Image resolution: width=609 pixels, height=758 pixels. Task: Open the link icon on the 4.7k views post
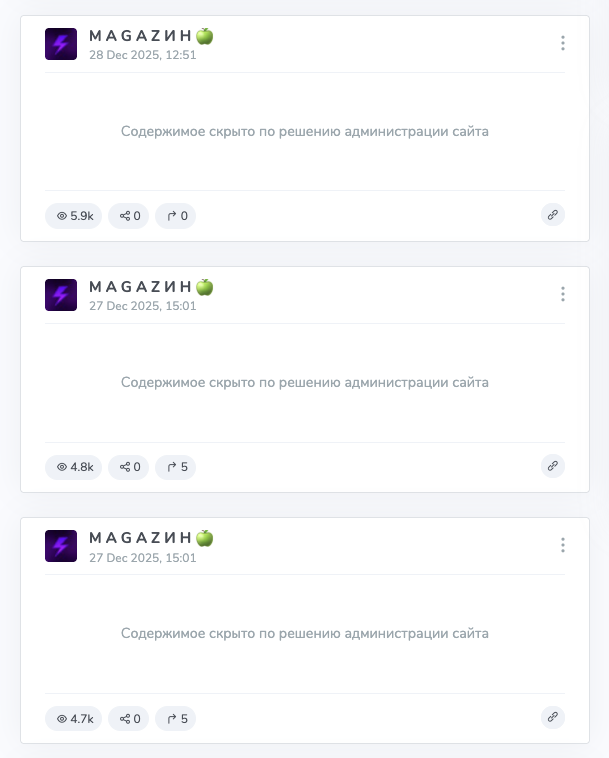pyautogui.click(x=553, y=717)
